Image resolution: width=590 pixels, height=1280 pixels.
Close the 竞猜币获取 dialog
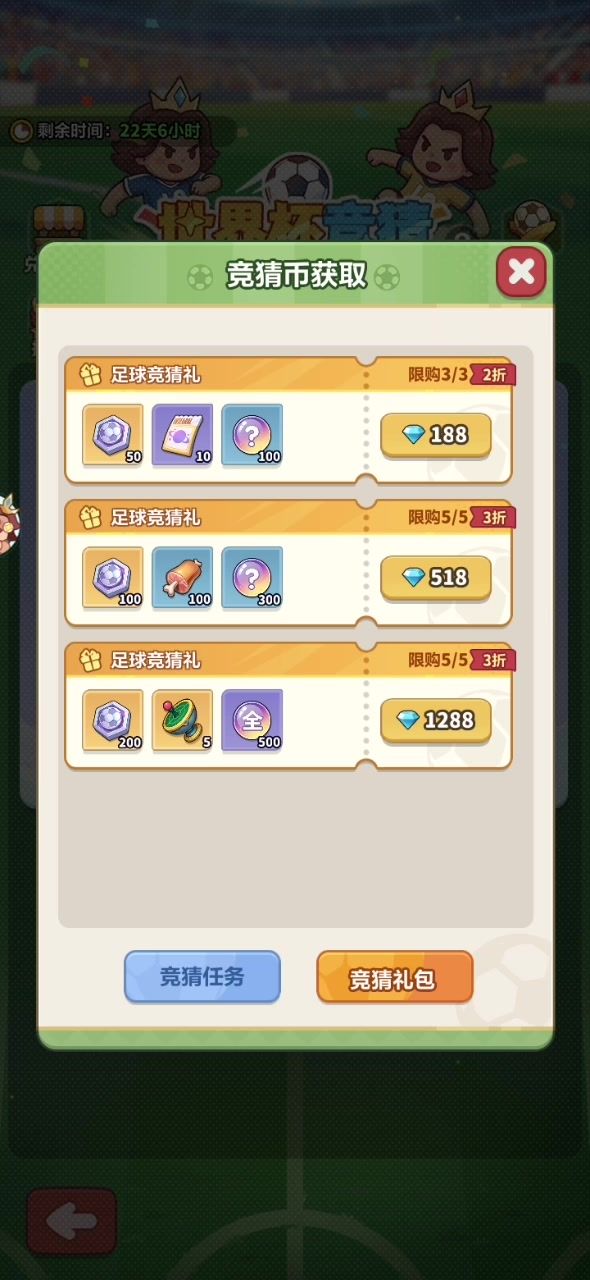click(521, 272)
